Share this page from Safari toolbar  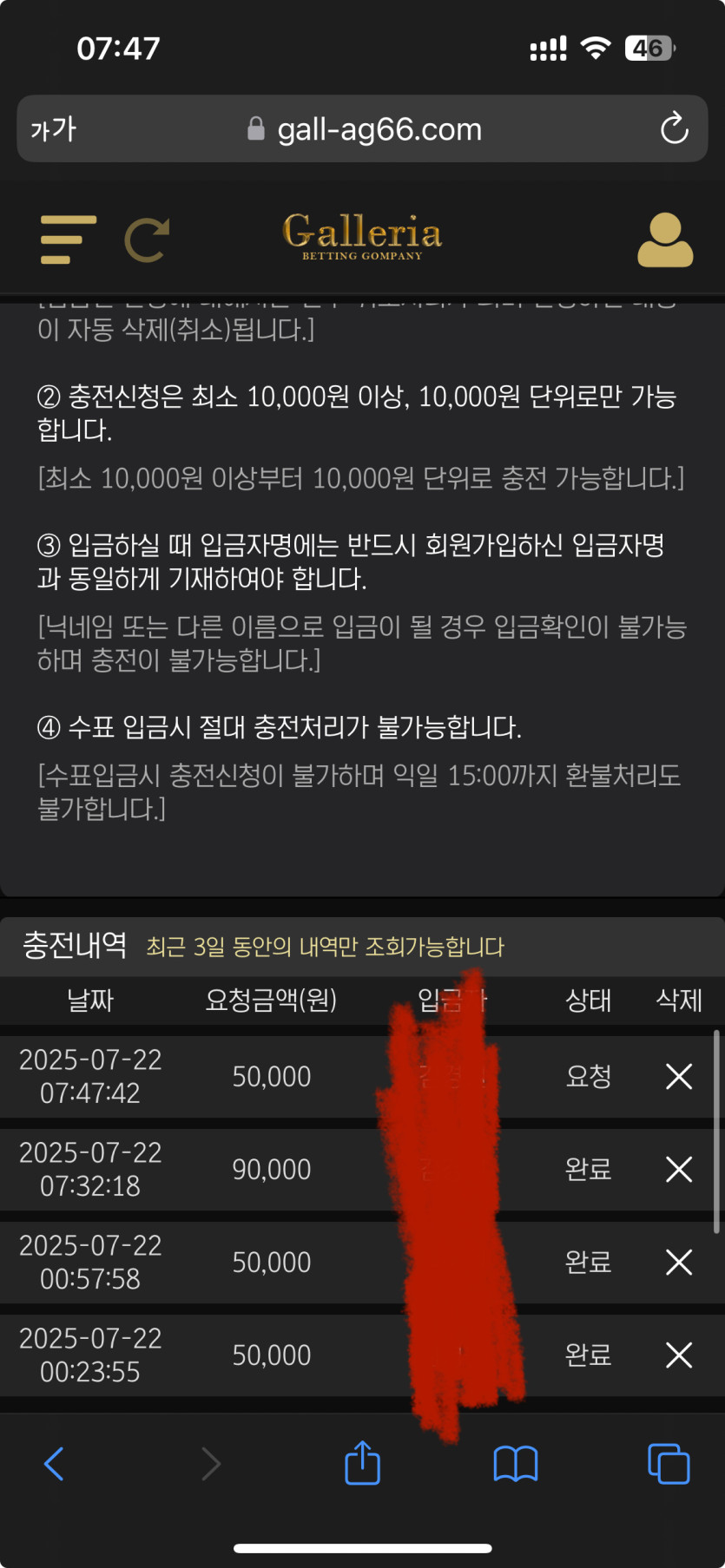pyautogui.click(x=362, y=1463)
